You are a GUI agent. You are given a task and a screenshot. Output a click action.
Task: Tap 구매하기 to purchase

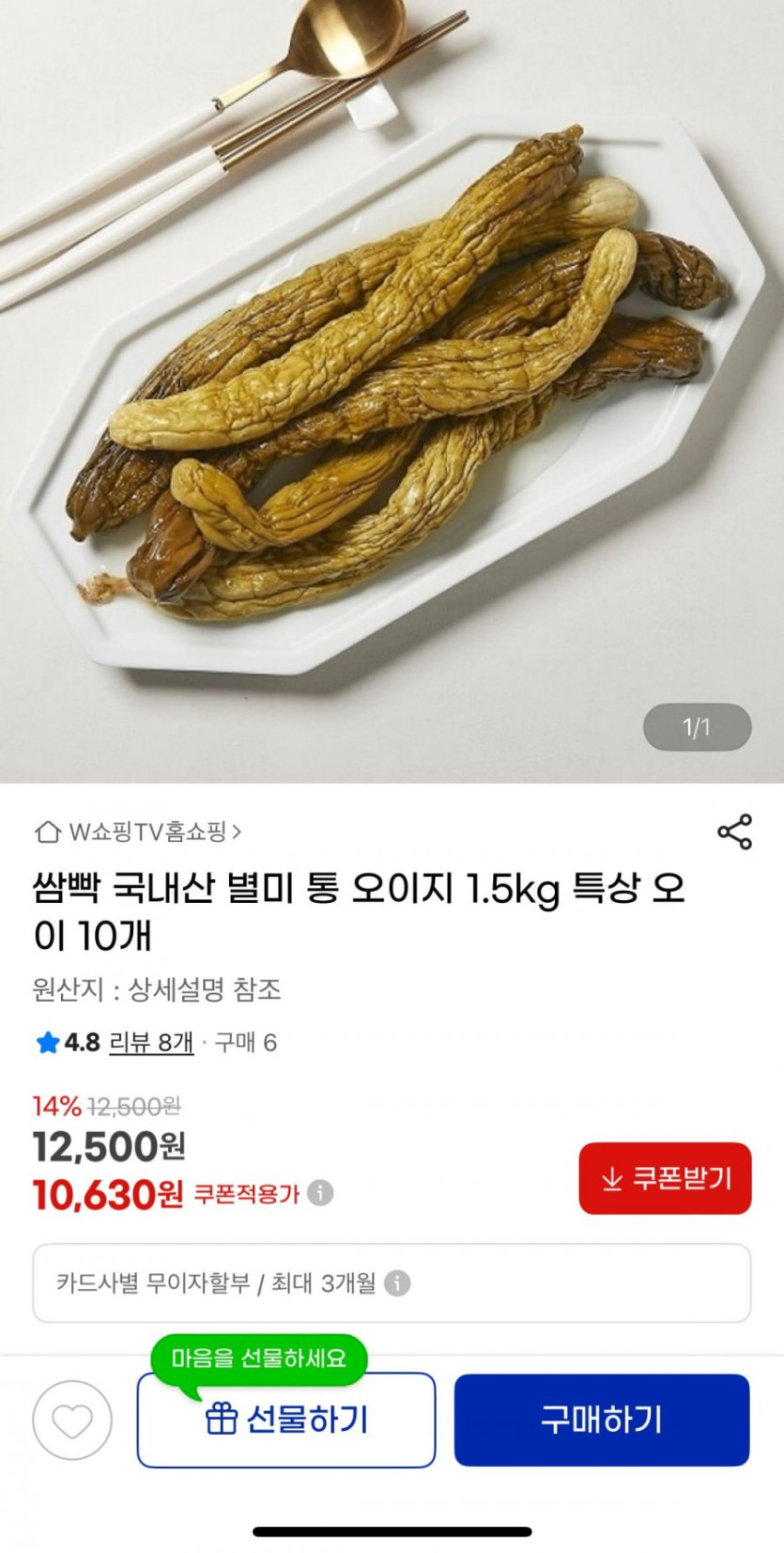(x=602, y=1420)
